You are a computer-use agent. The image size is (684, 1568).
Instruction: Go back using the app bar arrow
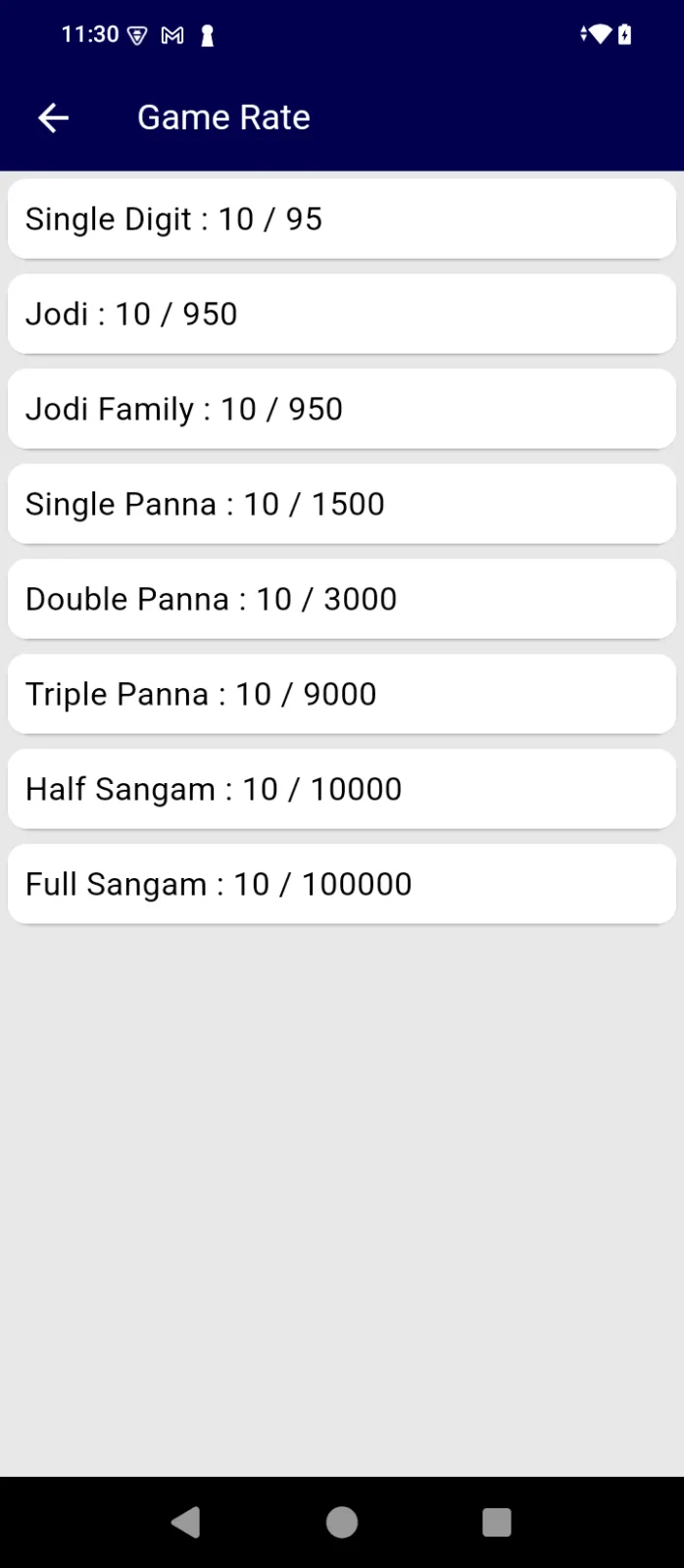53,119
